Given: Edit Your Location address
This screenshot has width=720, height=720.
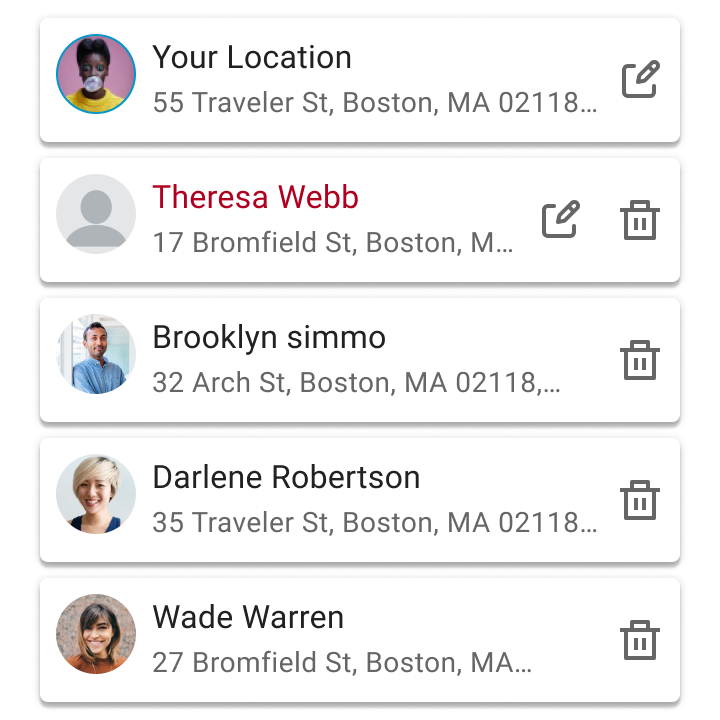Looking at the screenshot, I should coord(640,80).
